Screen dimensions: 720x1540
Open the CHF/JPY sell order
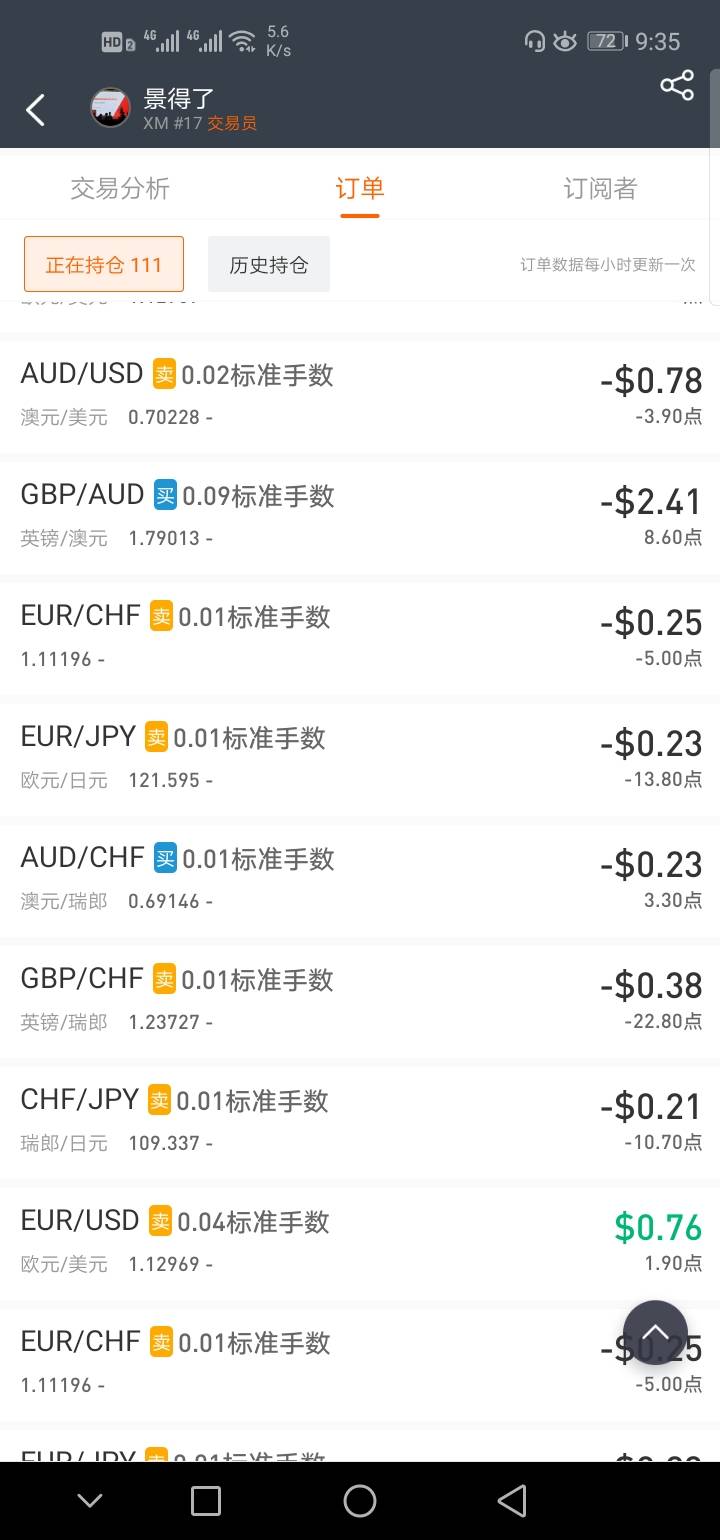pyautogui.click(x=360, y=1119)
